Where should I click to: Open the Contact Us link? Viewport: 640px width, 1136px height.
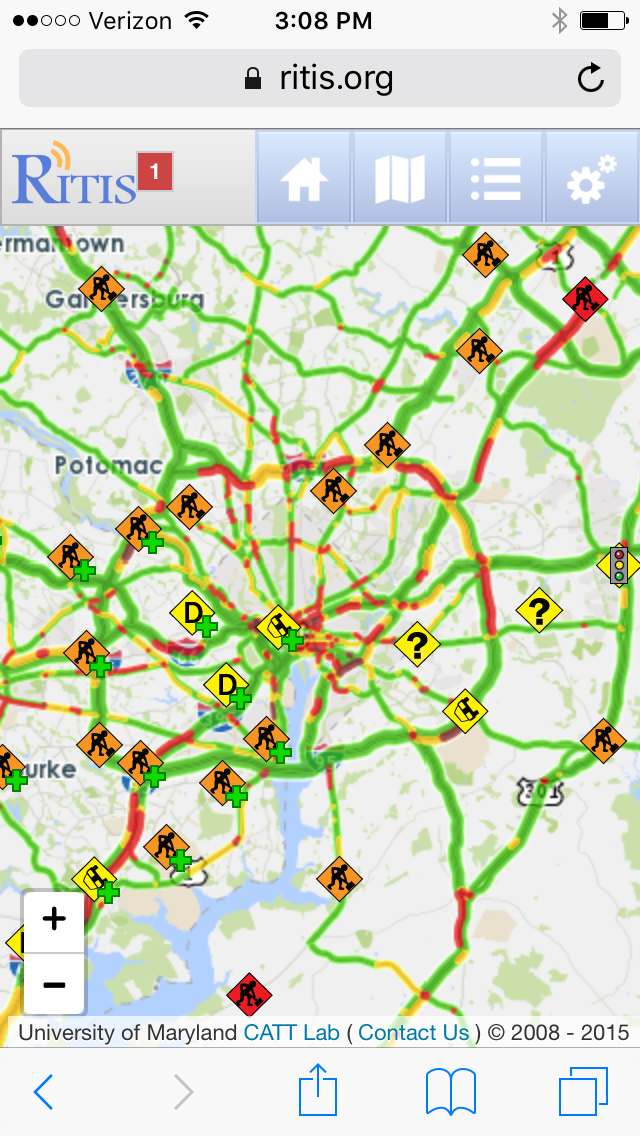(x=413, y=1032)
